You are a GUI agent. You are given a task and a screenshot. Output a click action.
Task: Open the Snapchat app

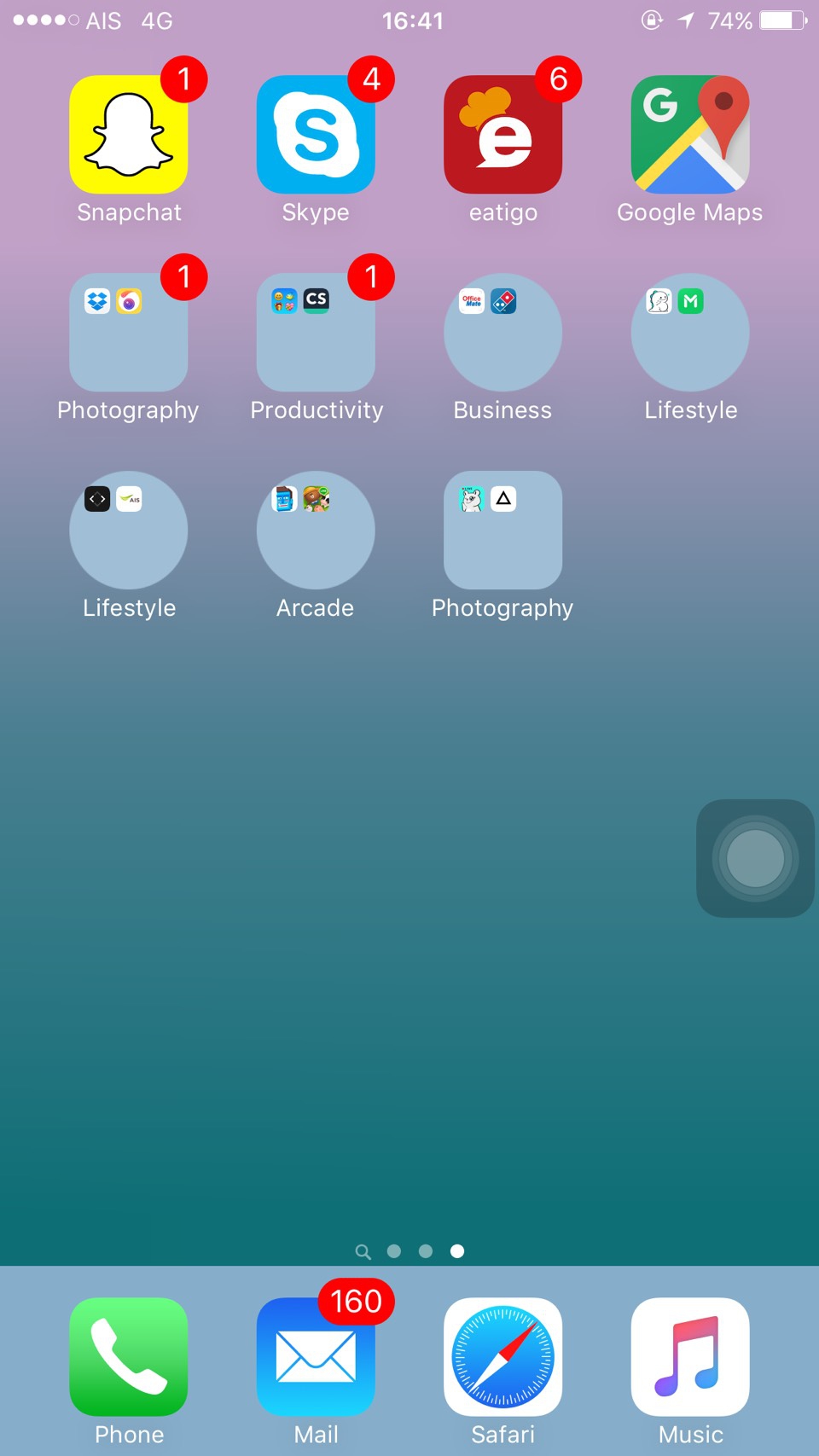[128, 135]
